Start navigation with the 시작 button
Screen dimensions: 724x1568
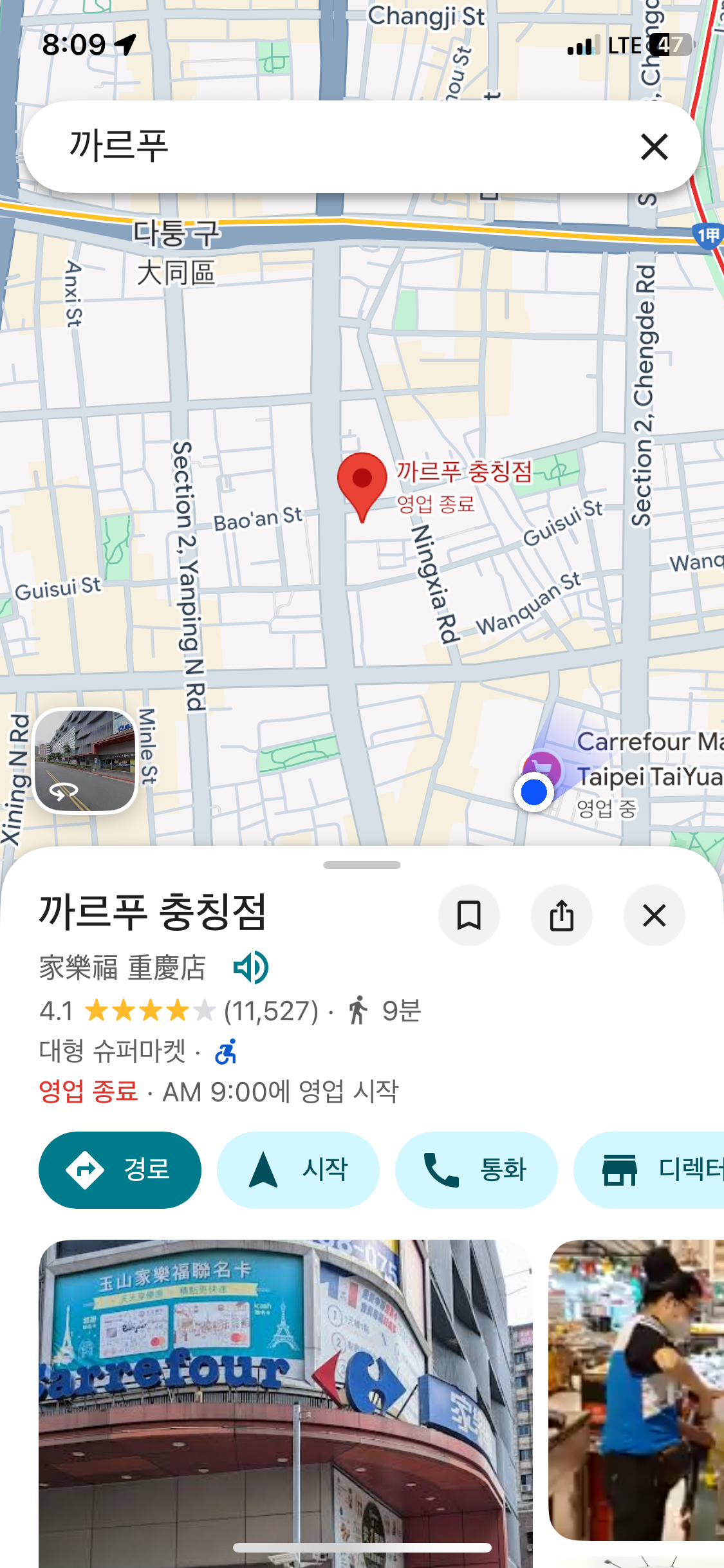(x=298, y=1169)
